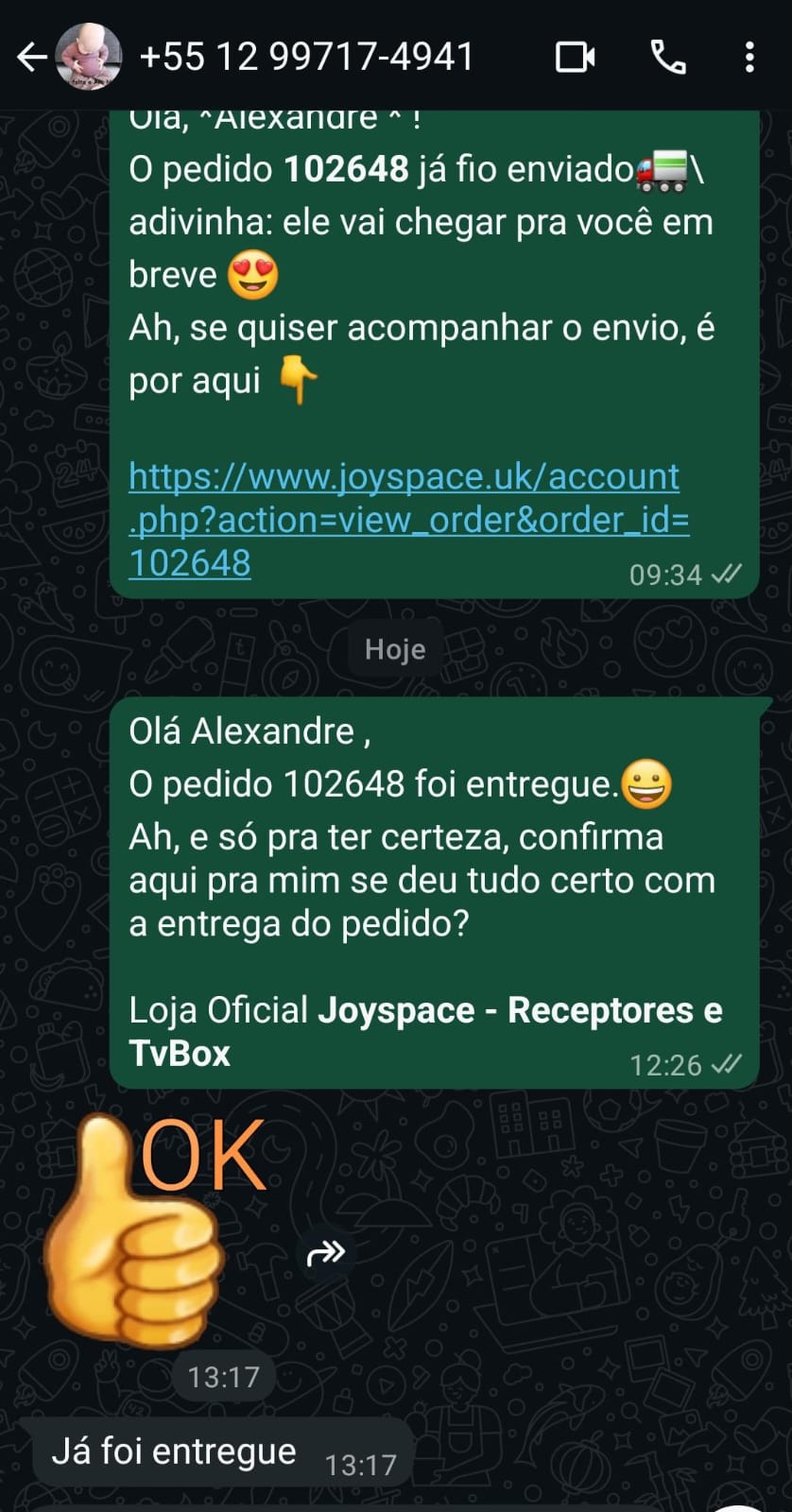Screen dimensions: 792x1512
Task: Open the joyspace.uk order tracking link
Action: [406, 519]
